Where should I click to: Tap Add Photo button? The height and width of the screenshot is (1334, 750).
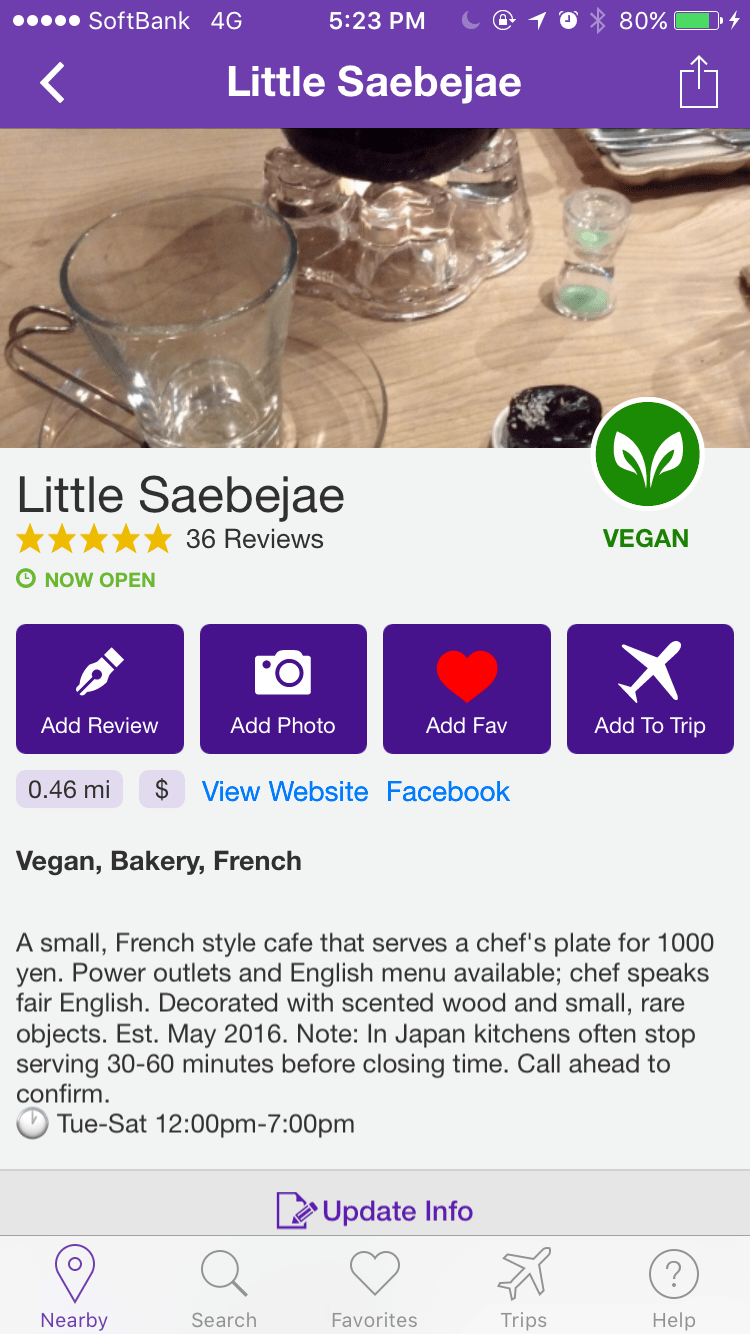coord(283,688)
